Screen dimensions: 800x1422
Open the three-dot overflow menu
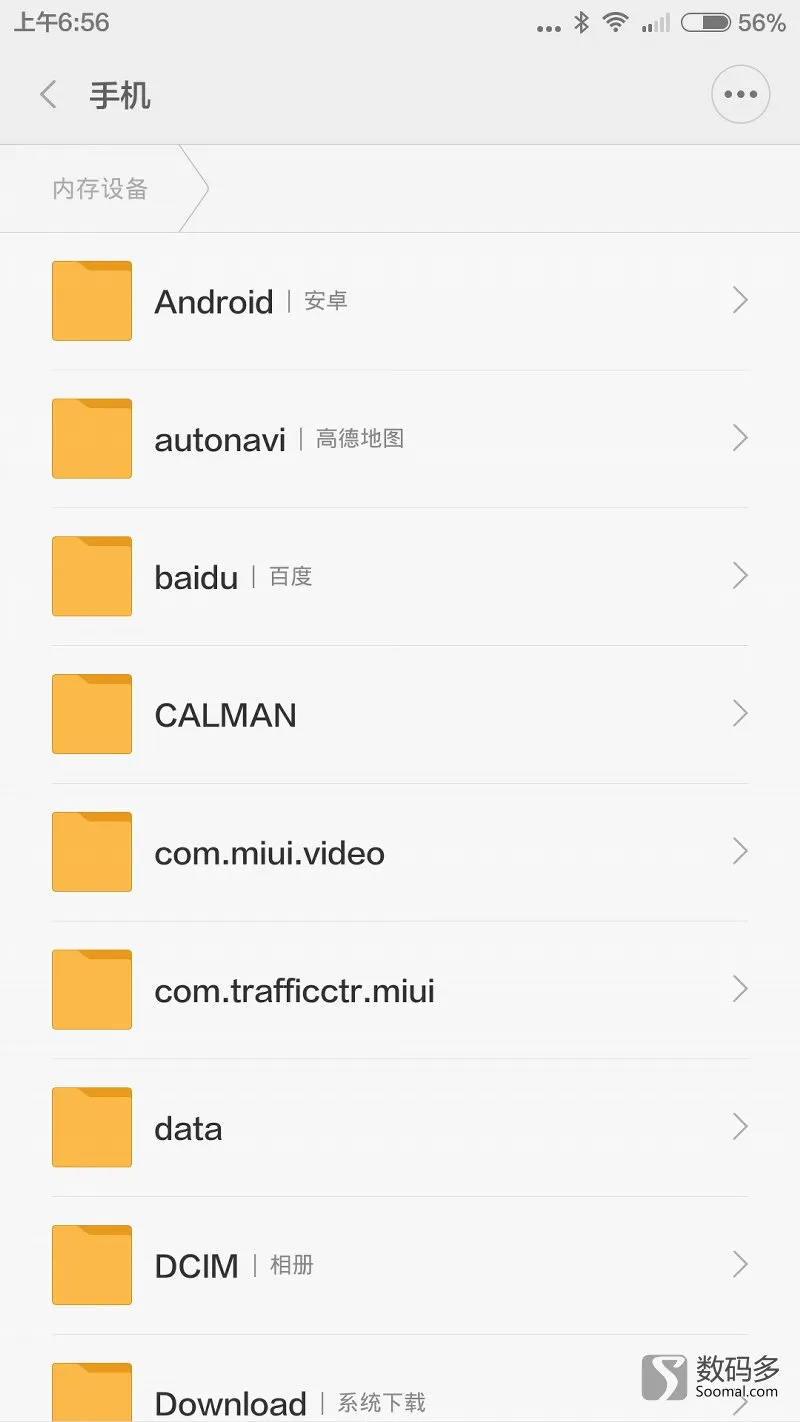741,95
